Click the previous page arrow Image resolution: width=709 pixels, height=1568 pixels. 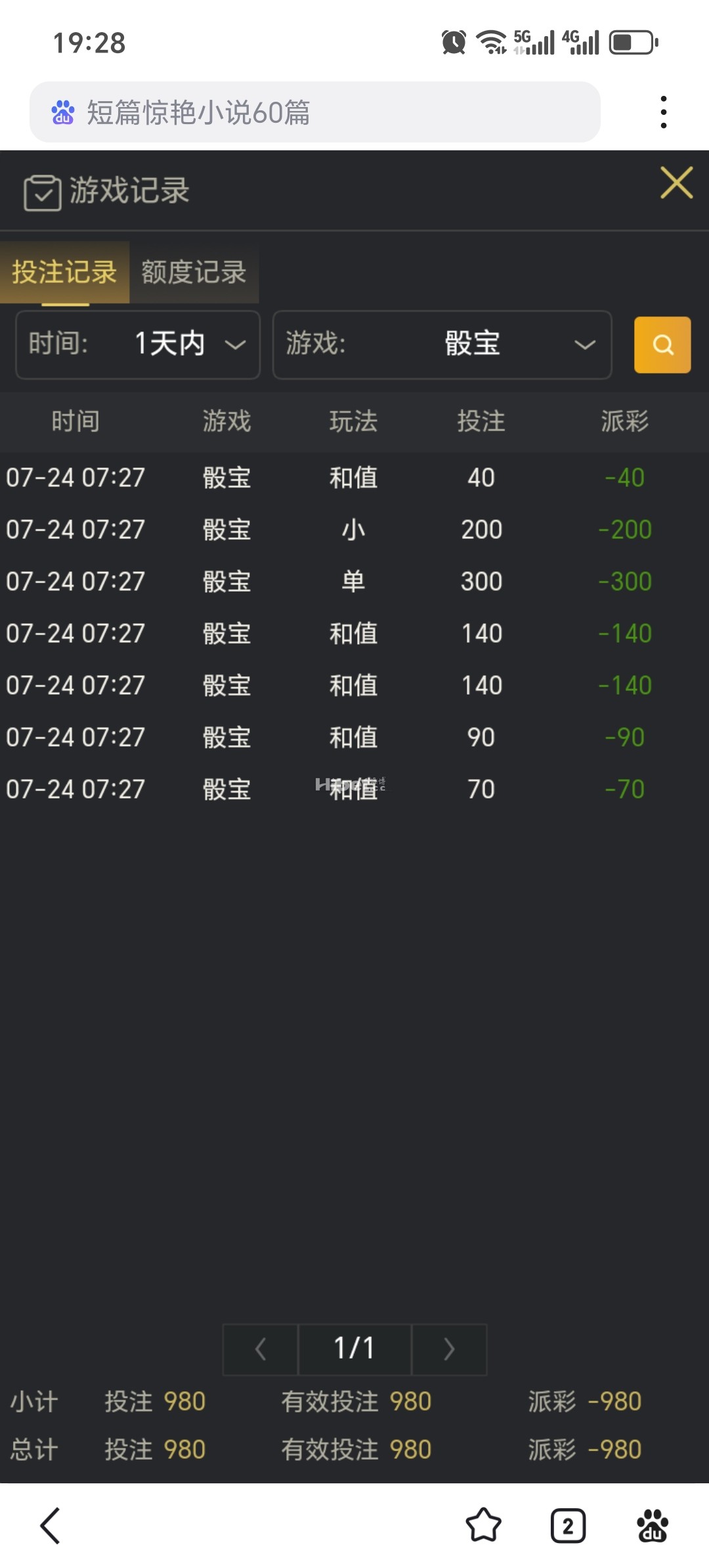[259, 1349]
